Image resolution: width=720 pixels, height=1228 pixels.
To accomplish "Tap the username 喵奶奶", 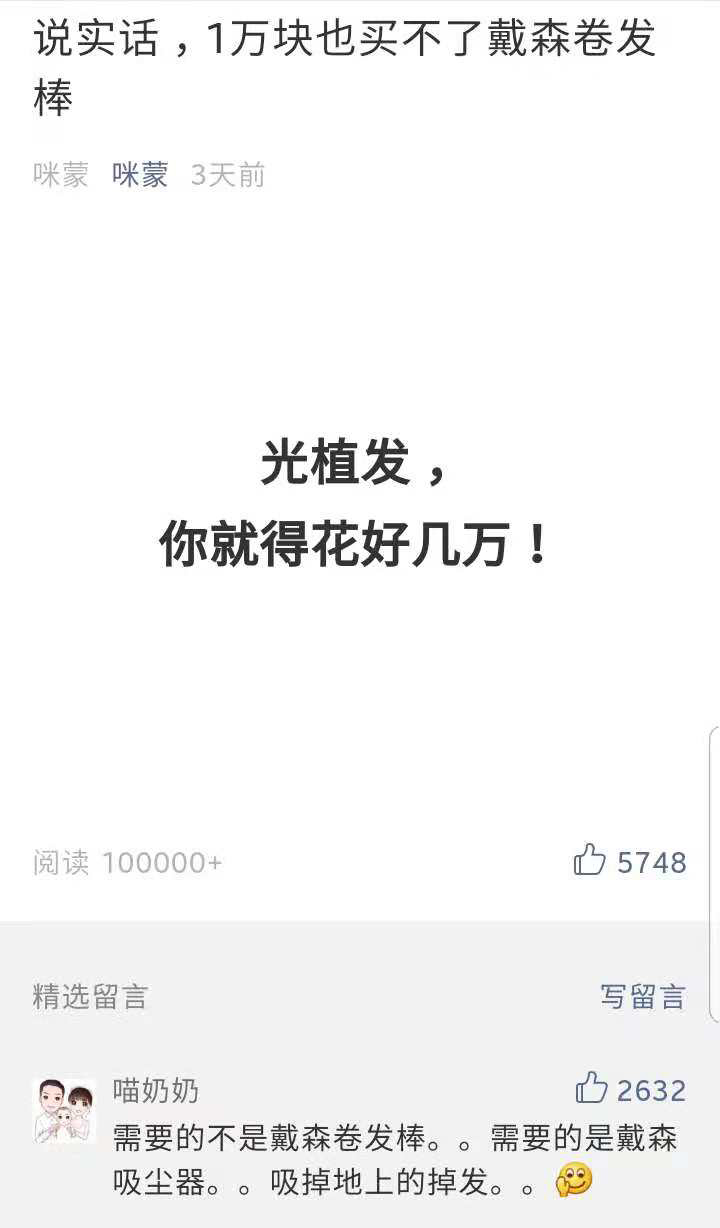I will point(158,1092).
